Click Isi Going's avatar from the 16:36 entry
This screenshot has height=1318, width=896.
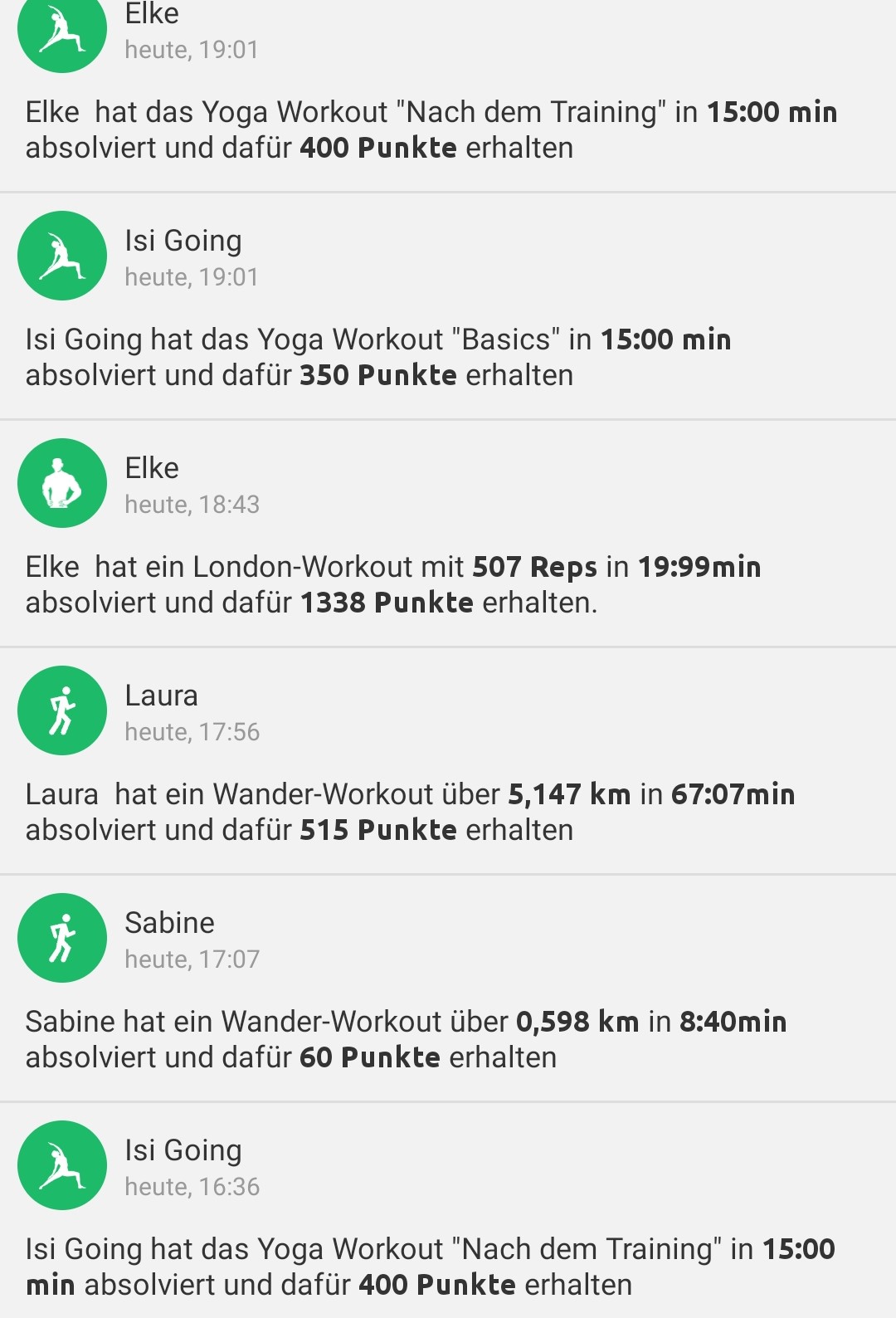pos(61,1165)
